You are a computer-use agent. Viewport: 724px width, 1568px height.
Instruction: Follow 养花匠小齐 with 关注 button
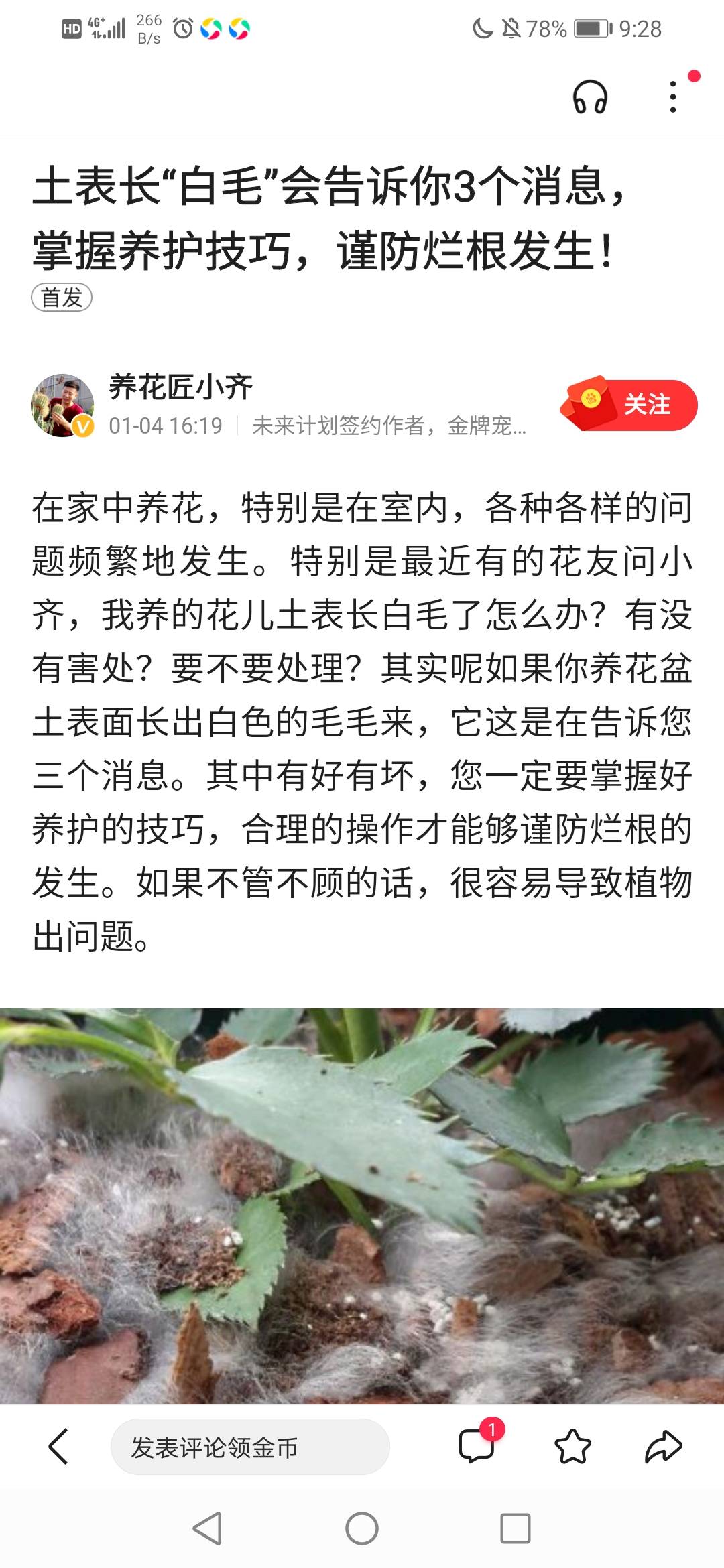[x=646, y=405]
